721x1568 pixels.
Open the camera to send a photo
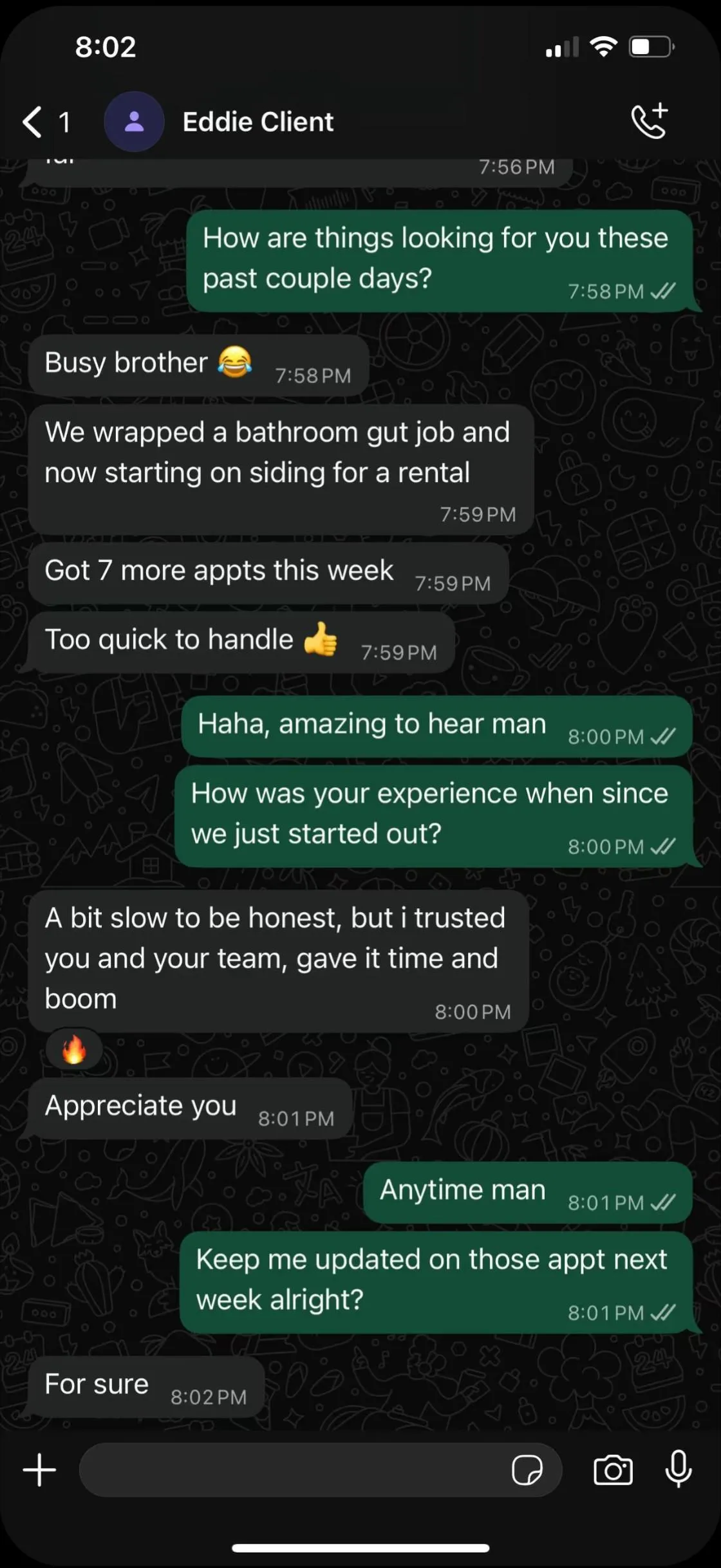click(x=612, y=1470)
